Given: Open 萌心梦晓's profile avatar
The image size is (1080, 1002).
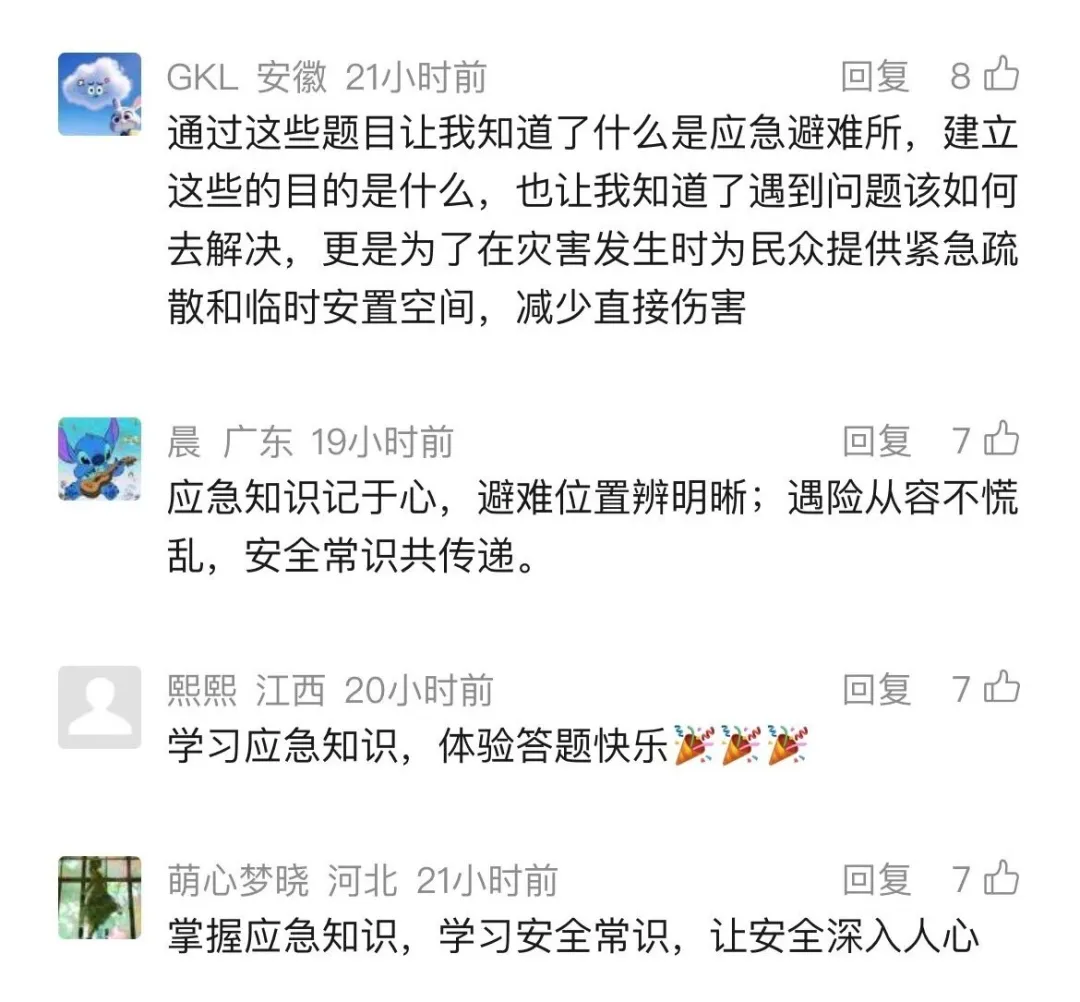Looking at the screenshot, I should 99,897.
